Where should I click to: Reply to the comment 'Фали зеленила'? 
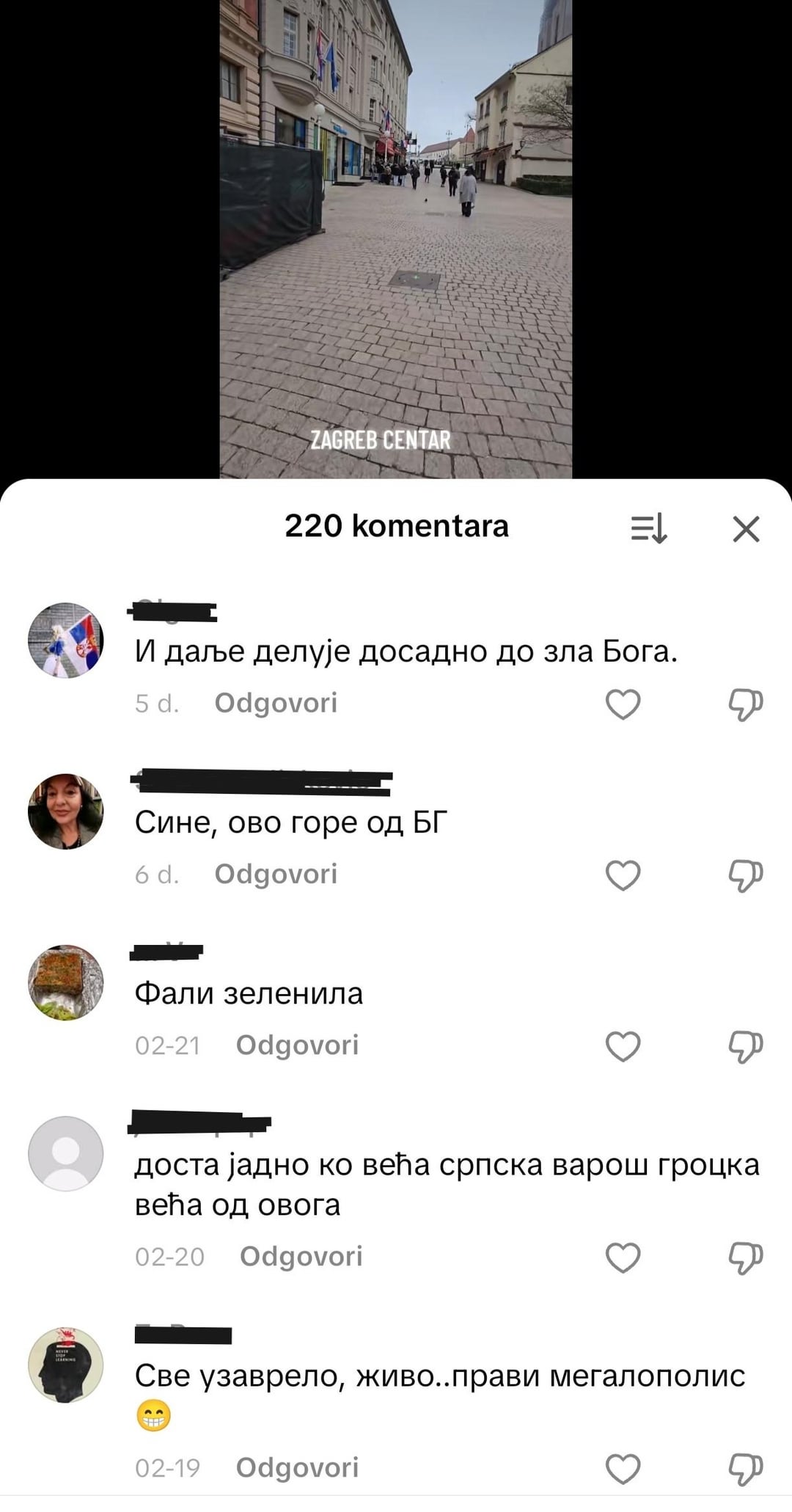click(297, 1045)
